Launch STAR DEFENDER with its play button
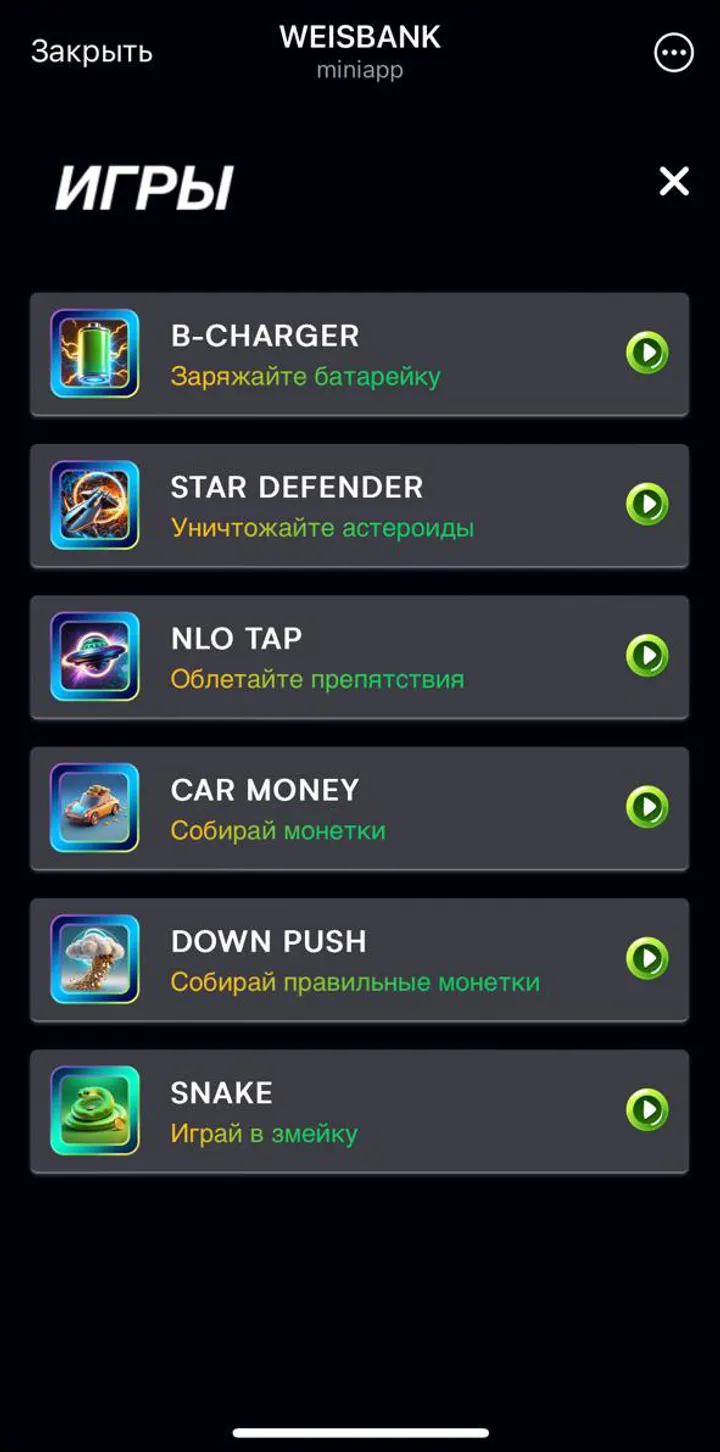720x1452 pixels. (x=647, y=505)
